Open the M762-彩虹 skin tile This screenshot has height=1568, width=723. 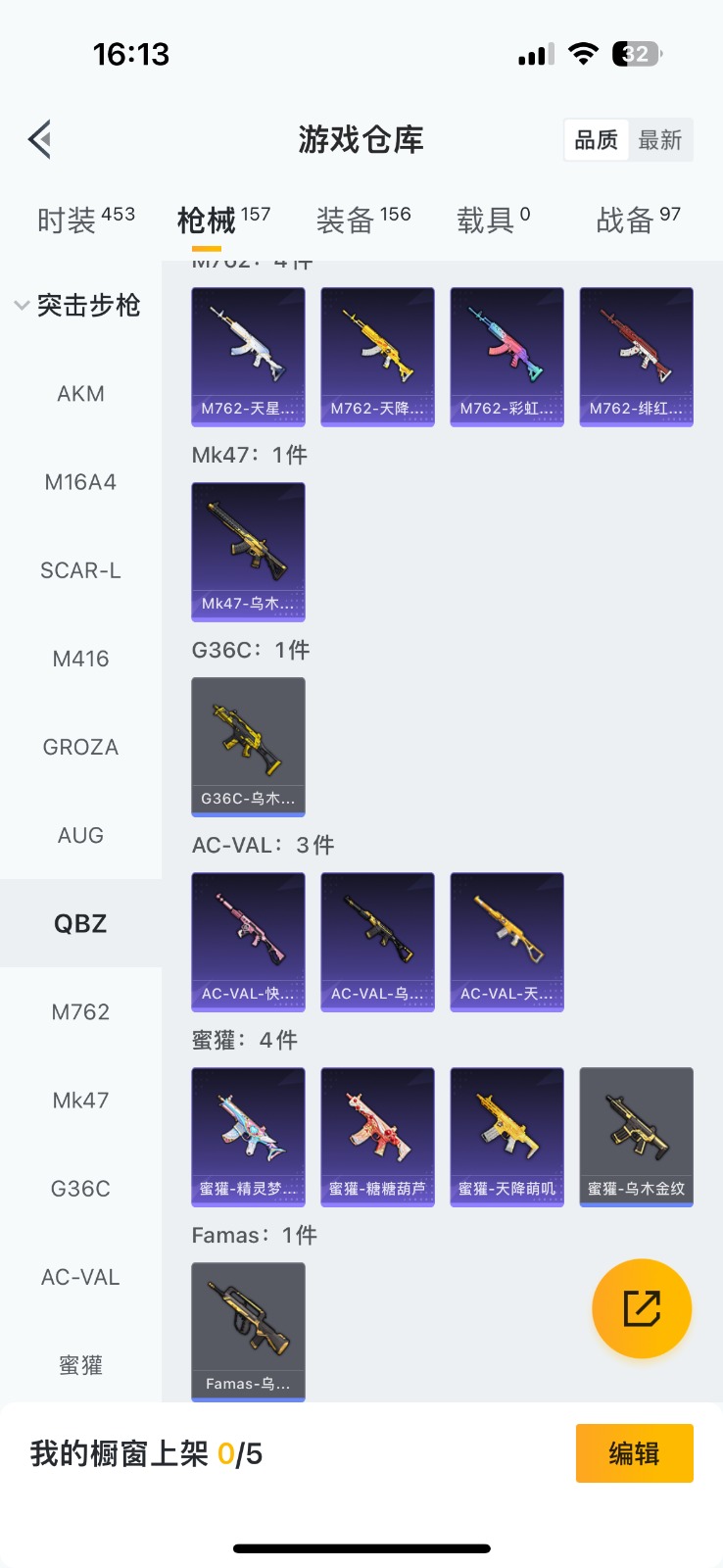[x=506, y=357]
